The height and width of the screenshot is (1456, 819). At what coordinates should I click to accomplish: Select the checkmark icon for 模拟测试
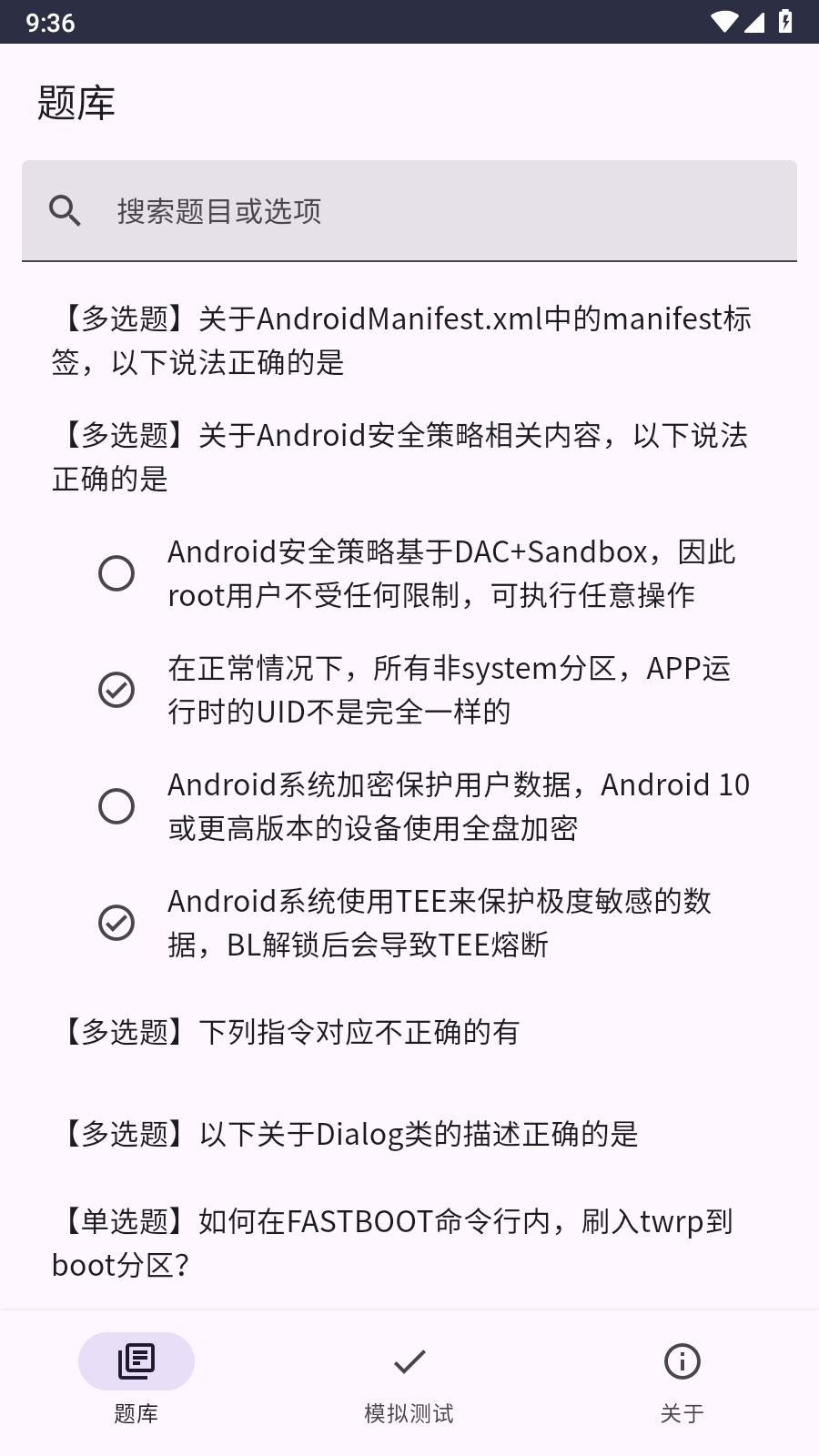(409, 1361)
